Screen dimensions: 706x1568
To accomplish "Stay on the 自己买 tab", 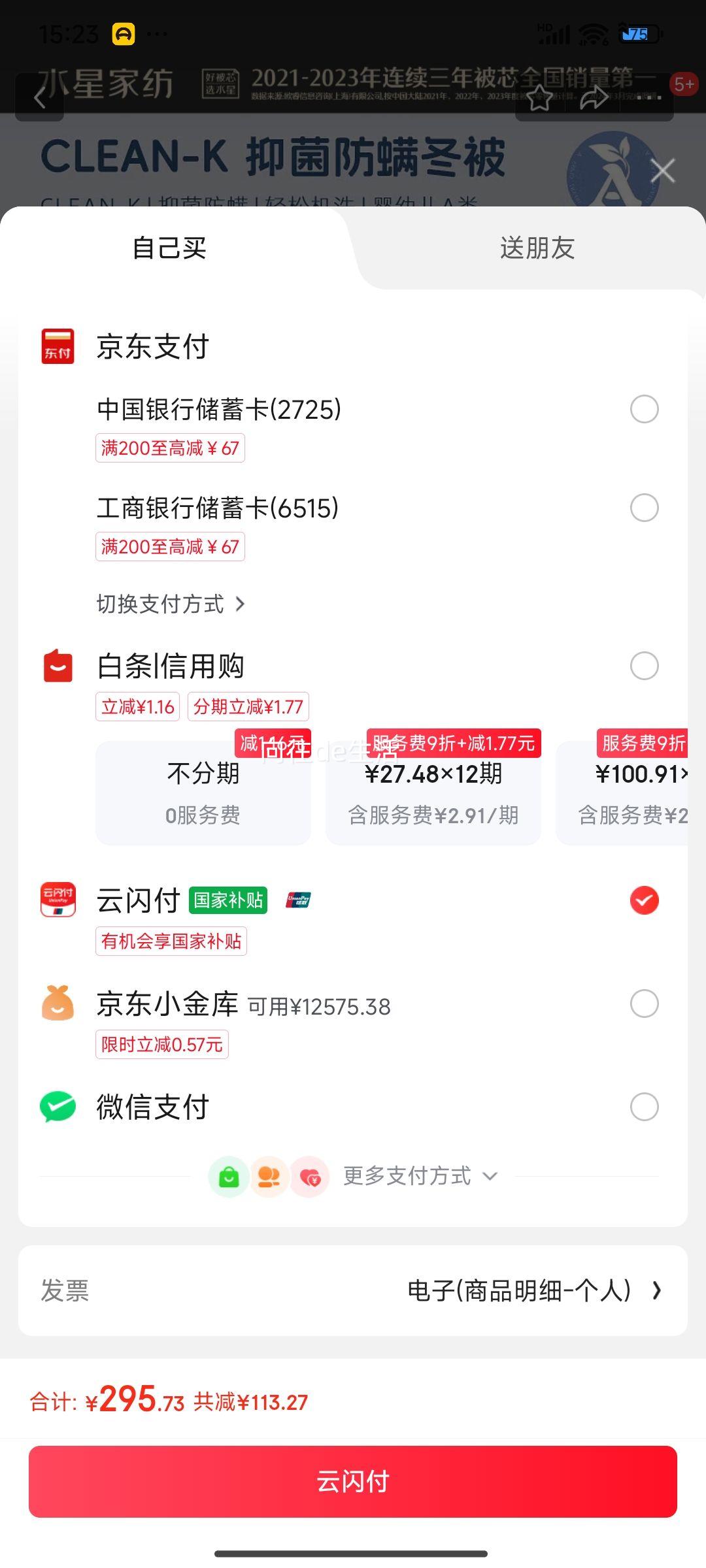I will pyautogui.click(x=168, y=249).
